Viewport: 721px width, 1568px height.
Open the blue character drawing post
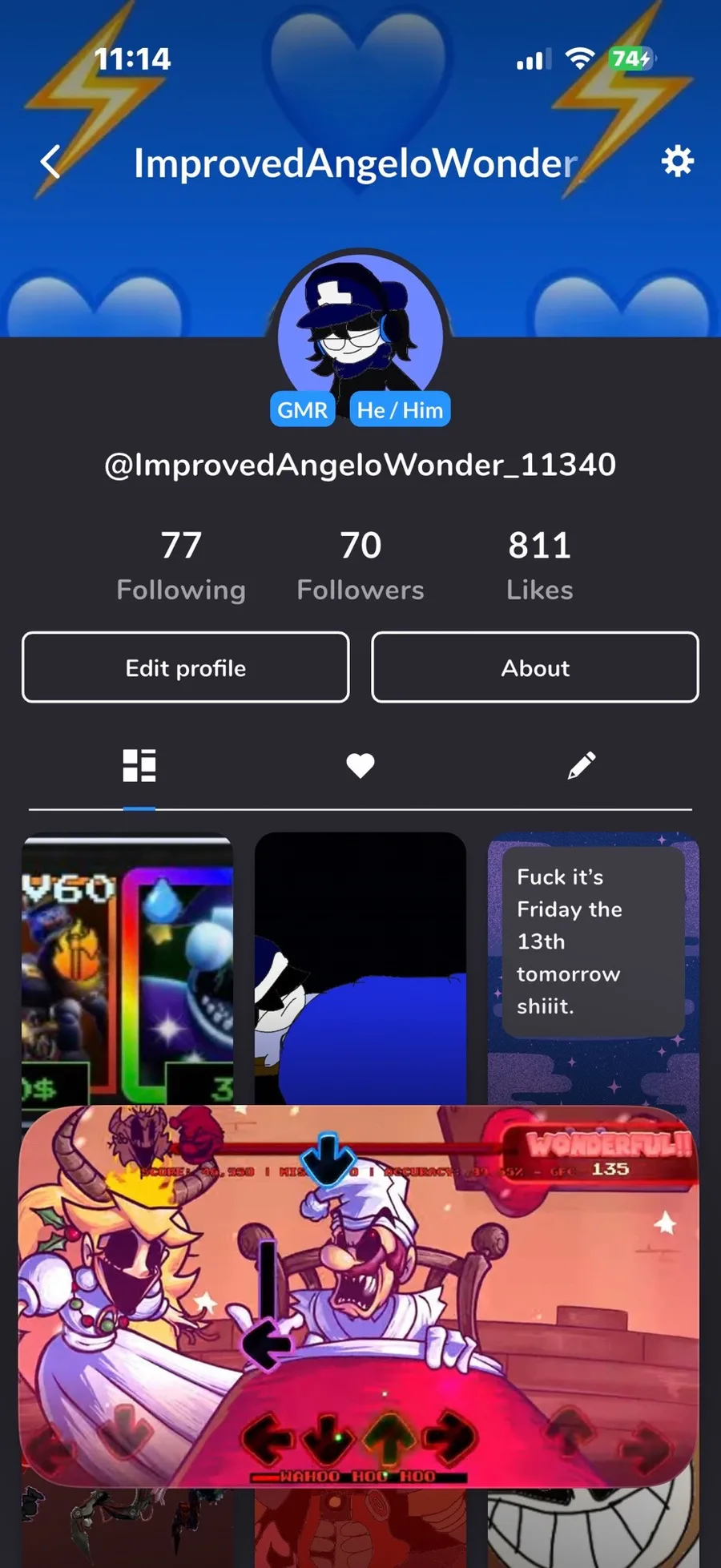360,969
